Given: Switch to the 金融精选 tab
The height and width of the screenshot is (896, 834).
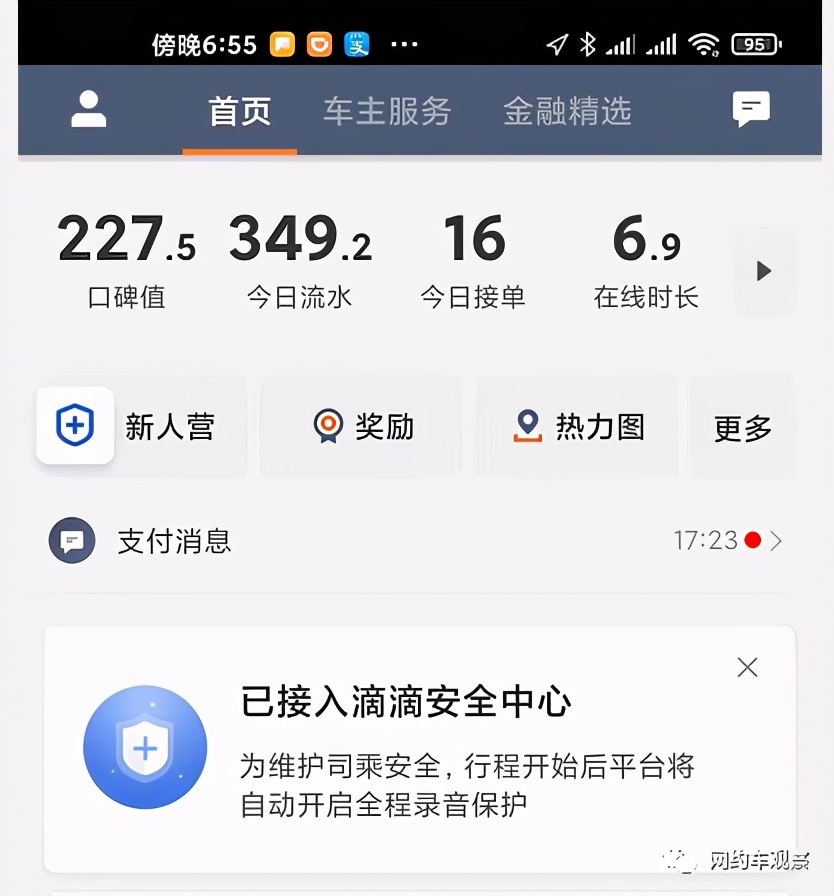Looking at the screenshot, I should pyautogui.click(x=566, y=110).
